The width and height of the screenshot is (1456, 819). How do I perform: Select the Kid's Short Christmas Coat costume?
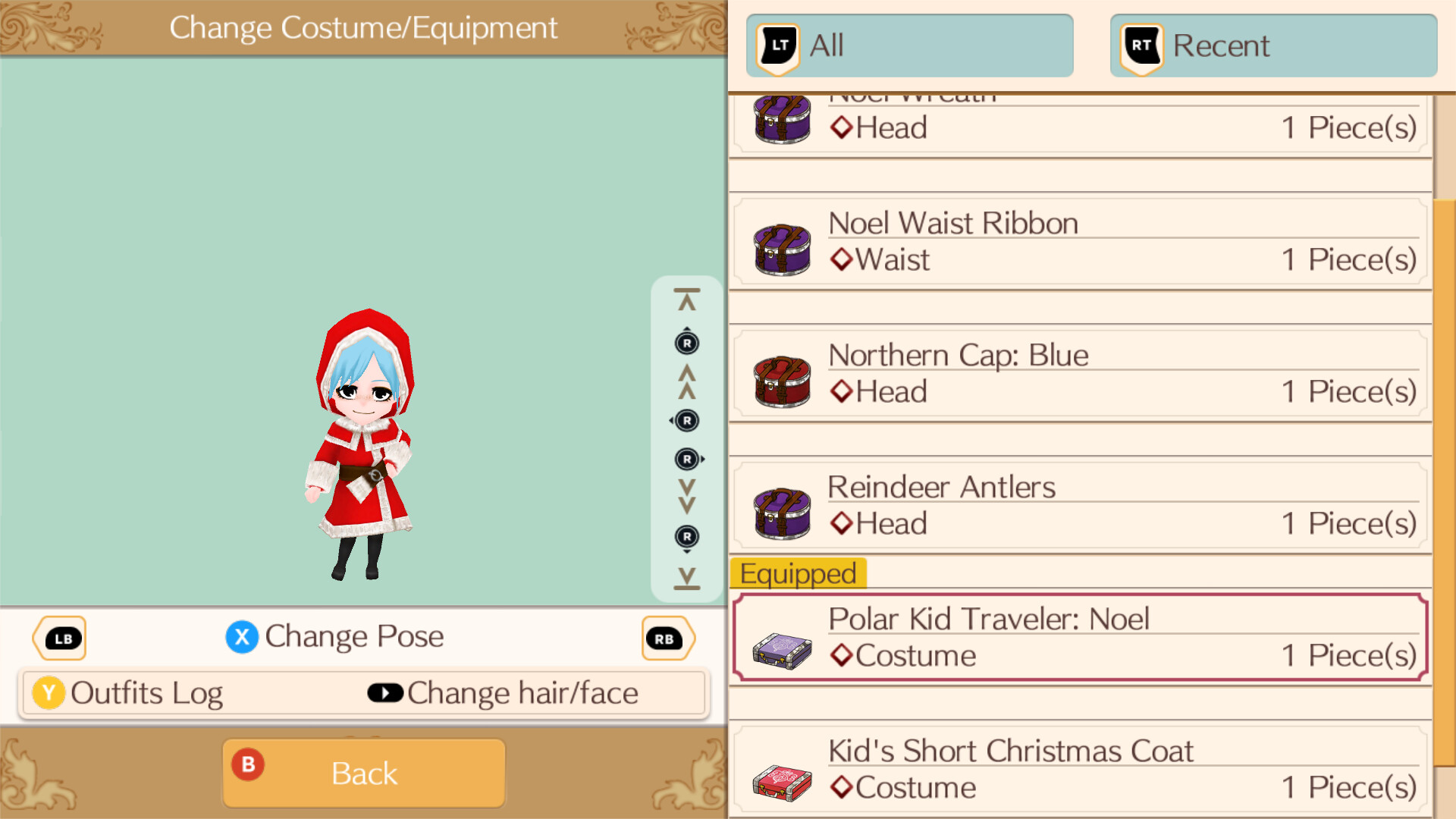coord(1081,770)
